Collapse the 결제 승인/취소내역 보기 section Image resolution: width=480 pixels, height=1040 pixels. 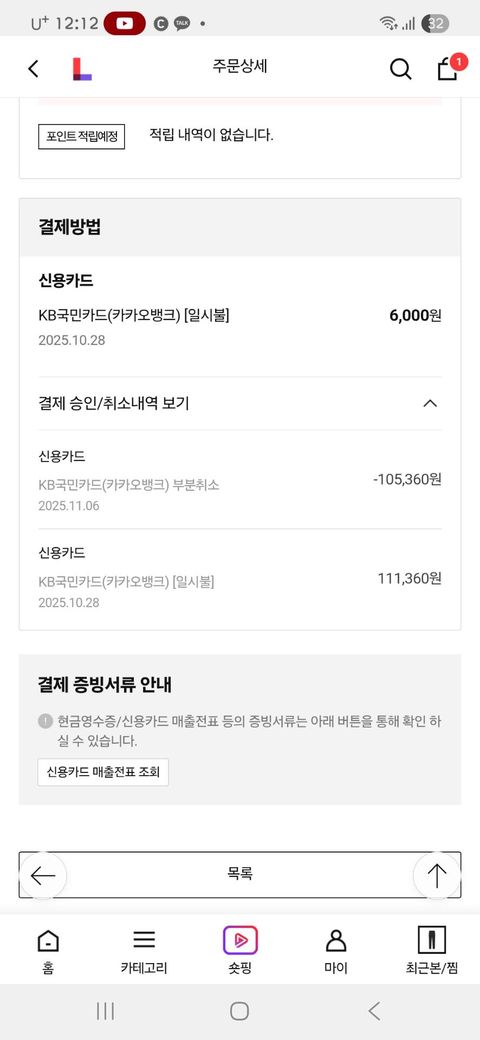pyautogui.click(x=240, y=403)
